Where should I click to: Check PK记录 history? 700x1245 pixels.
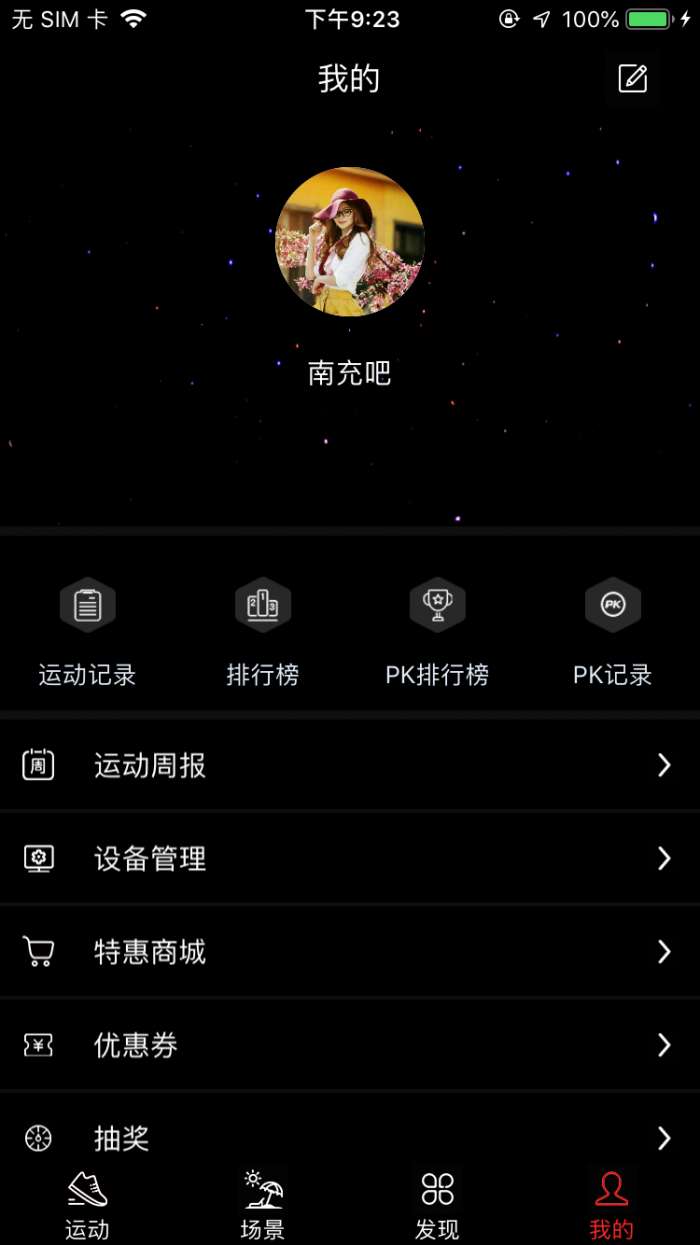(612, 631)
